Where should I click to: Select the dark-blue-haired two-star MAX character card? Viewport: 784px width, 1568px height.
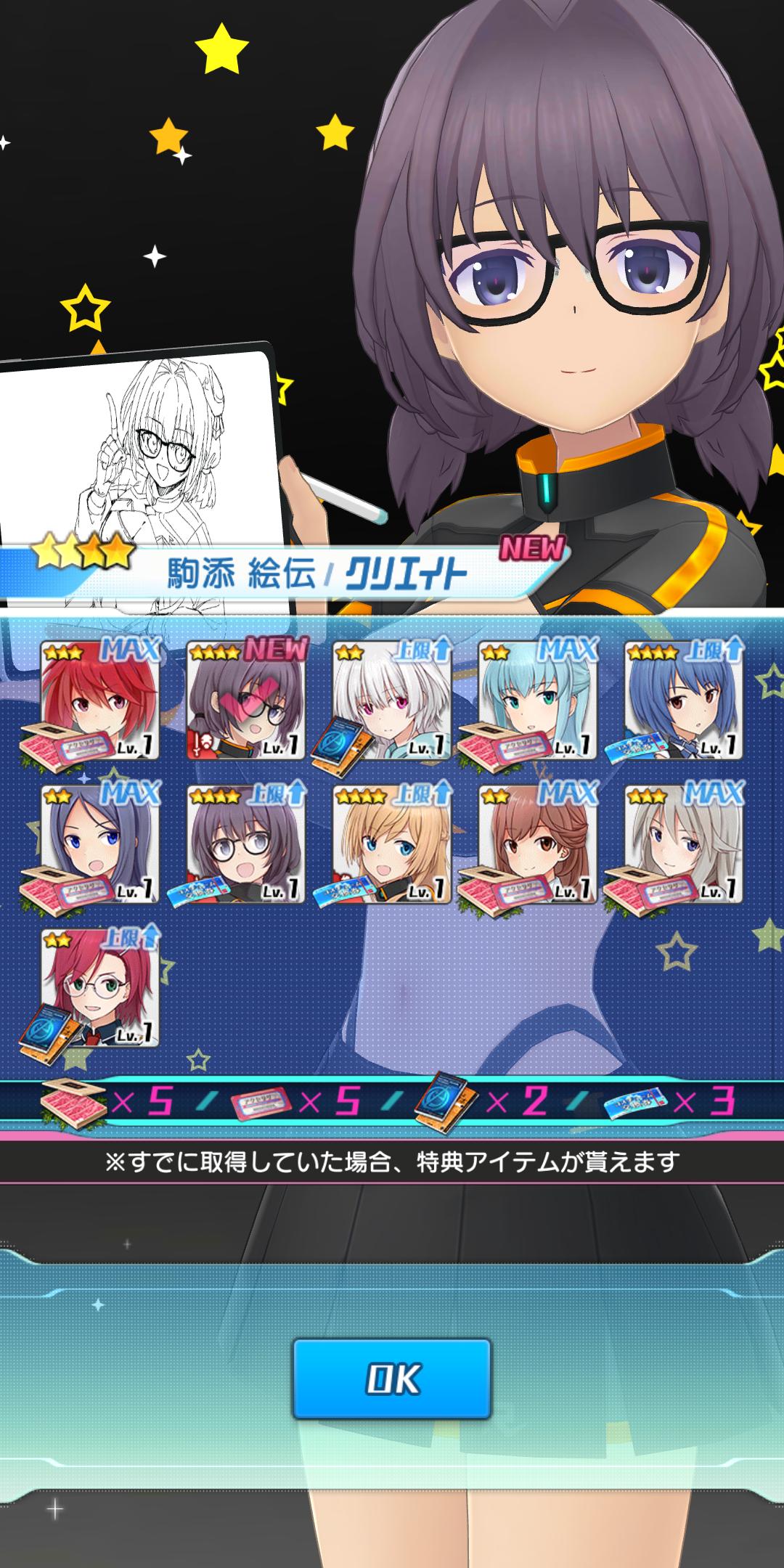click(x=99, y=844)
